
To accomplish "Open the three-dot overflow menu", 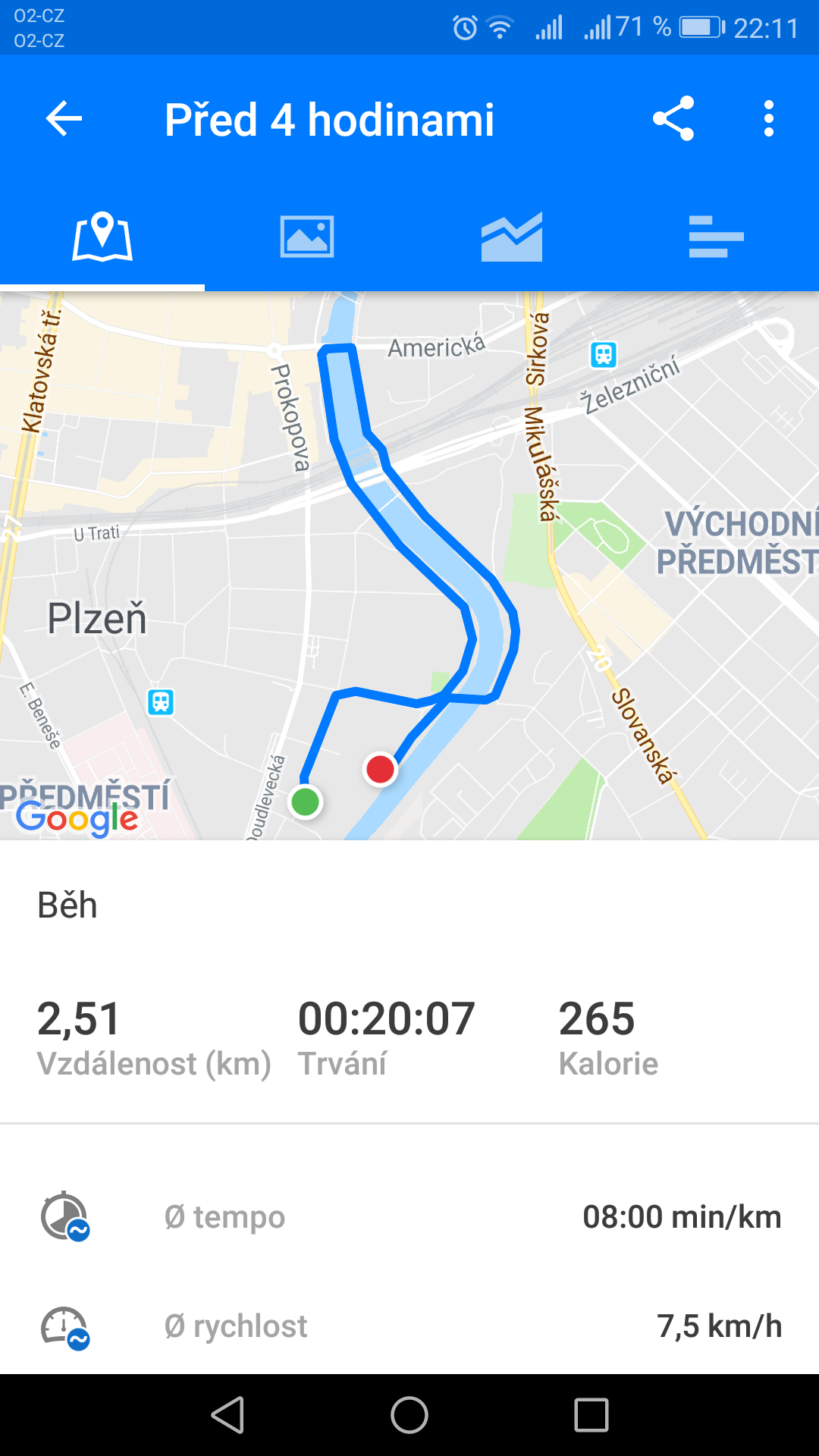I will [769, 118].
